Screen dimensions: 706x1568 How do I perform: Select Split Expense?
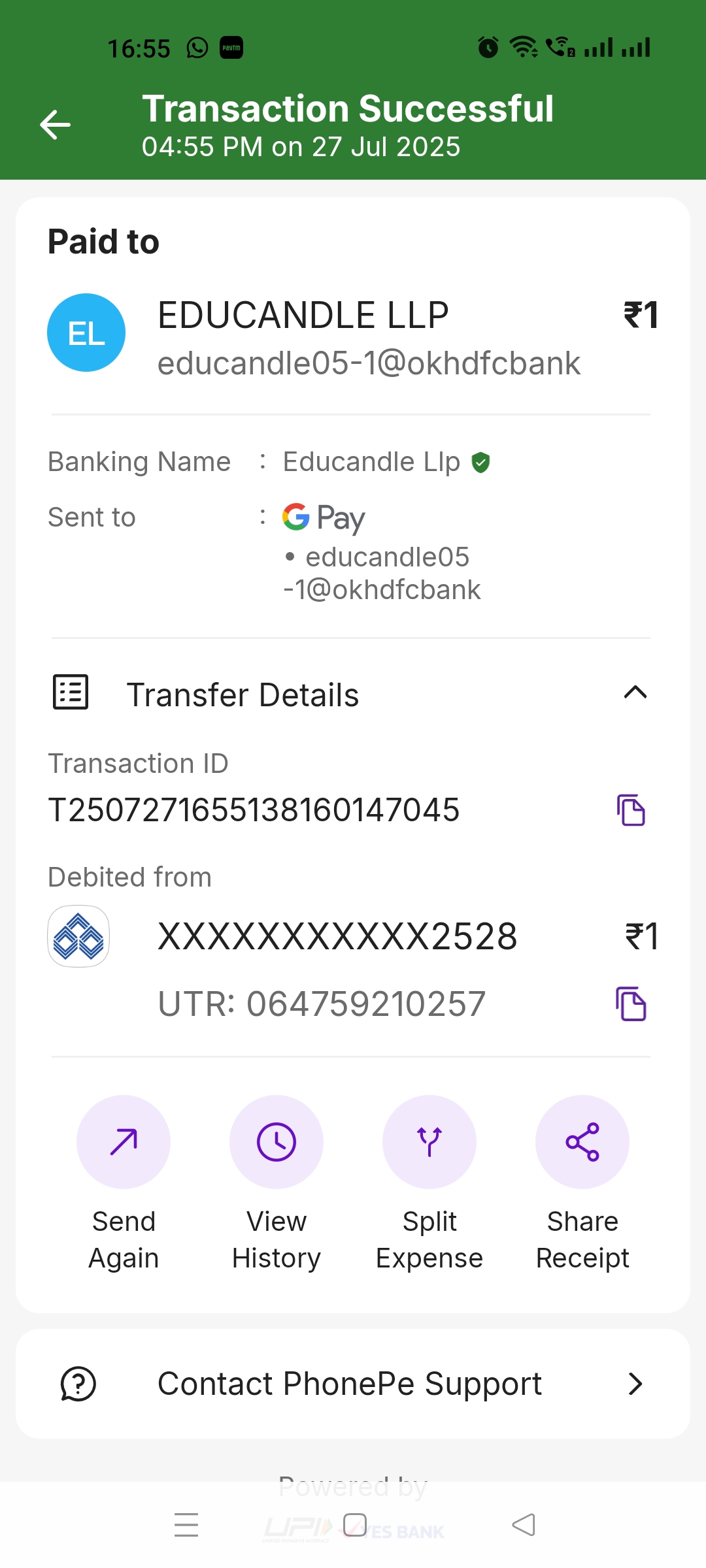pos(429,1143)
